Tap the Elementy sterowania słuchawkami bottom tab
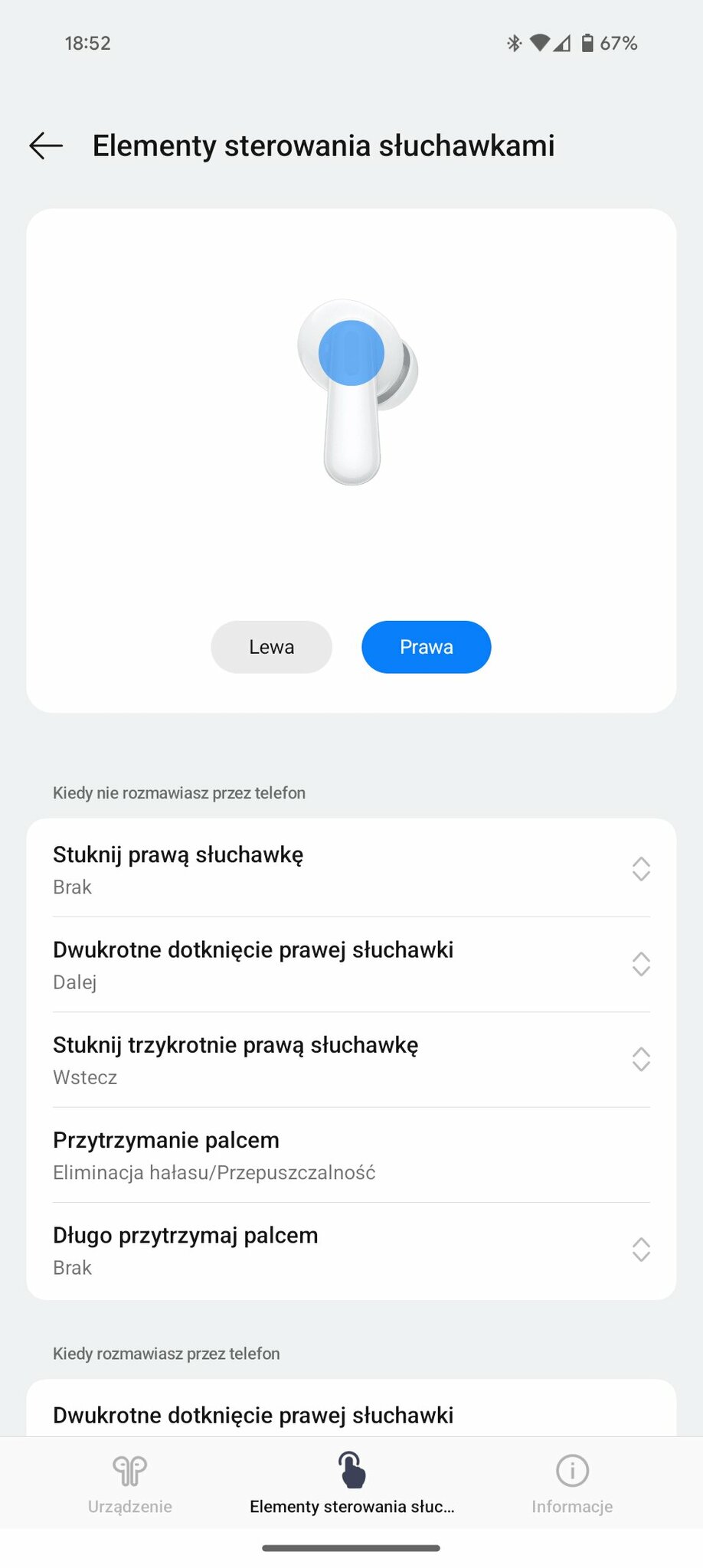Screen dimensions: 703x1568 click(351, 1484)
